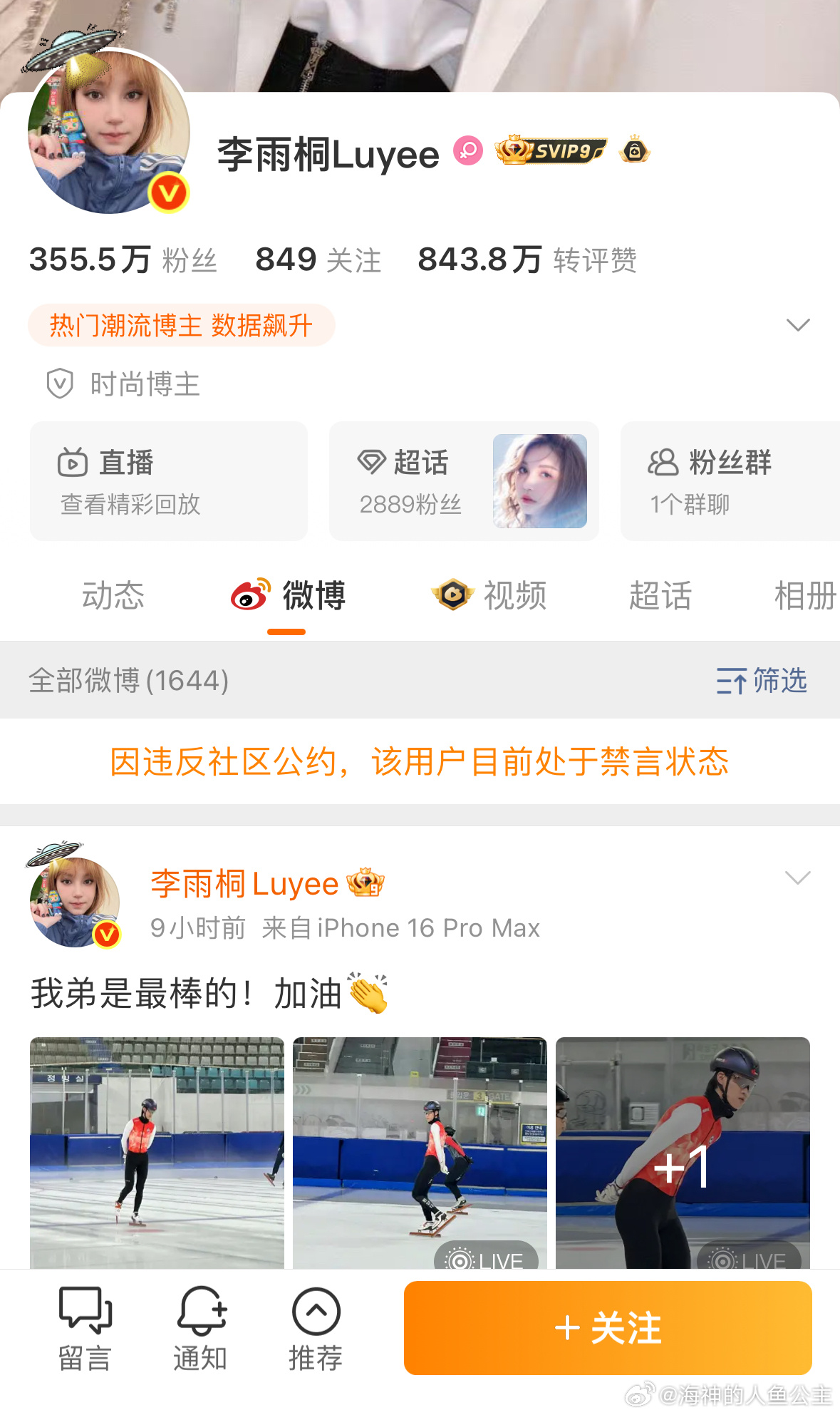Switch to the 视频 tab

514,597
